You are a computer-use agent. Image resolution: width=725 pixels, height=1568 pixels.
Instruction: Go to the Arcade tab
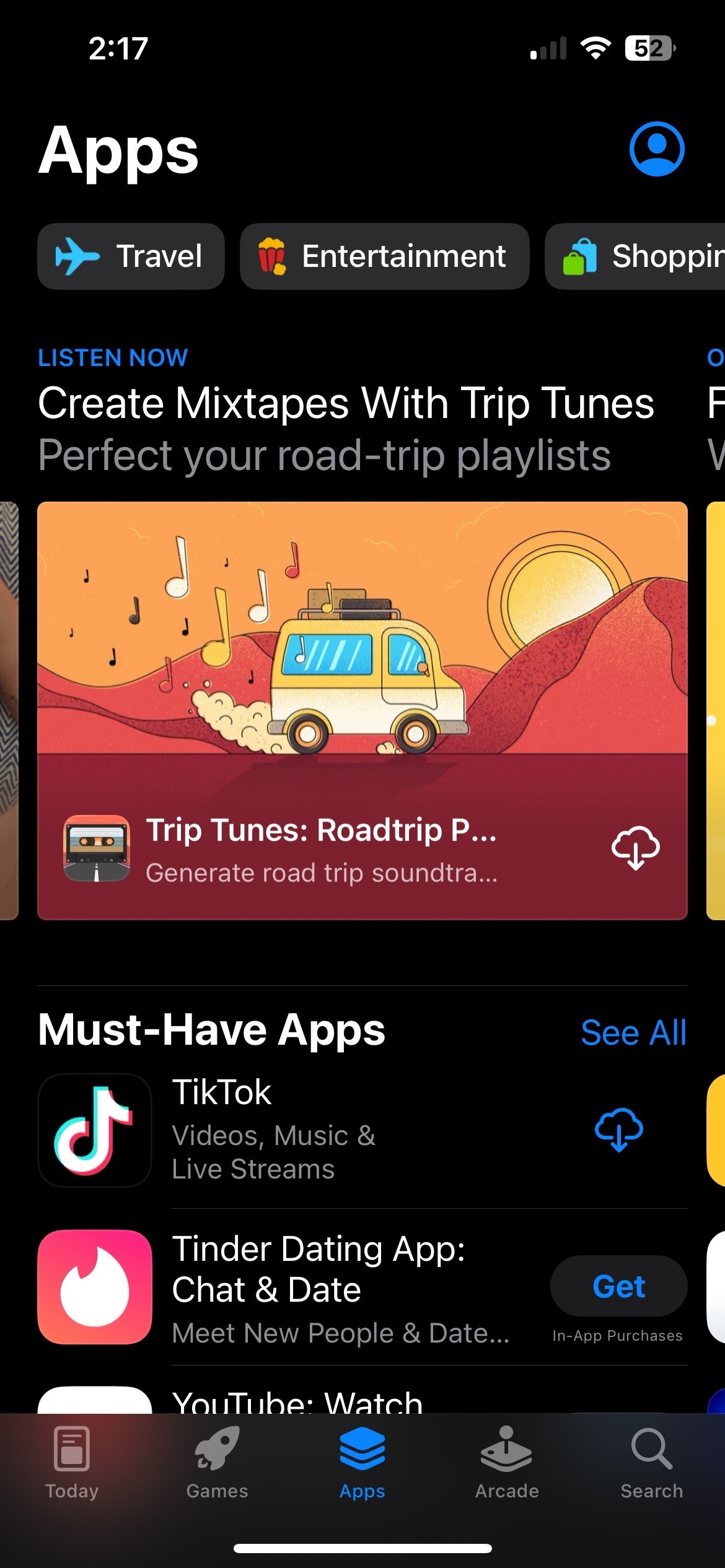pyautogui.click(x=506, y=1463)
